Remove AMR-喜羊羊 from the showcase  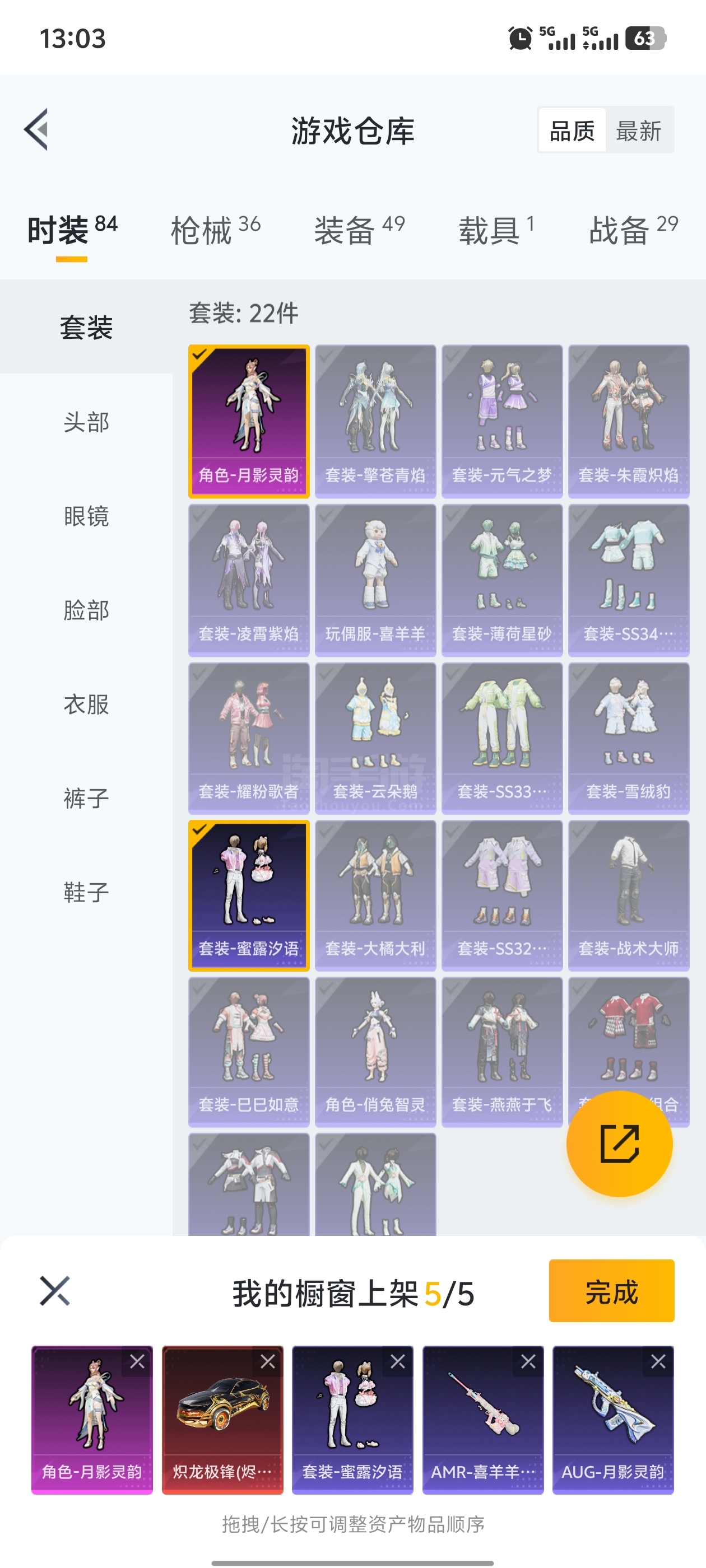point(528,1362)
